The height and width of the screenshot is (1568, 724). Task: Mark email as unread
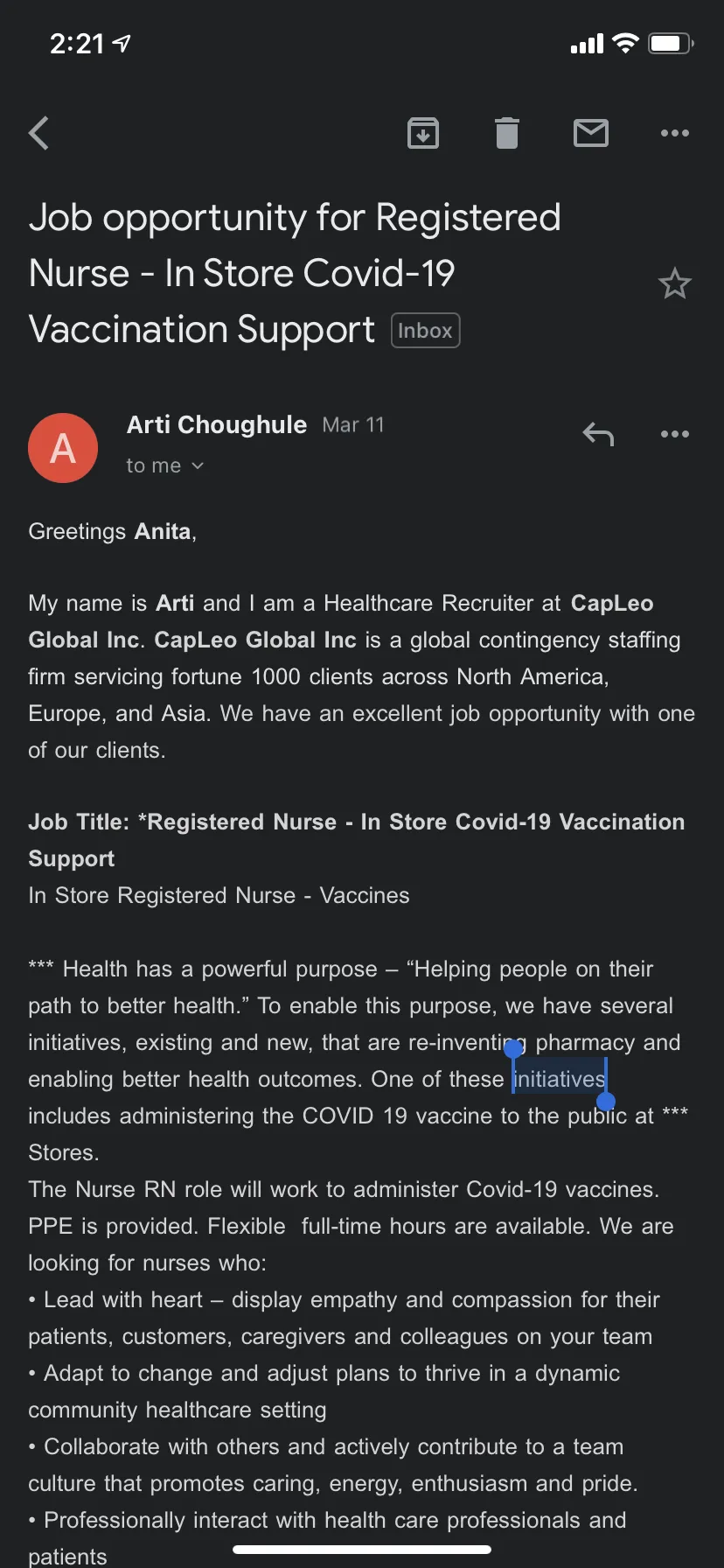pos(591,133)
